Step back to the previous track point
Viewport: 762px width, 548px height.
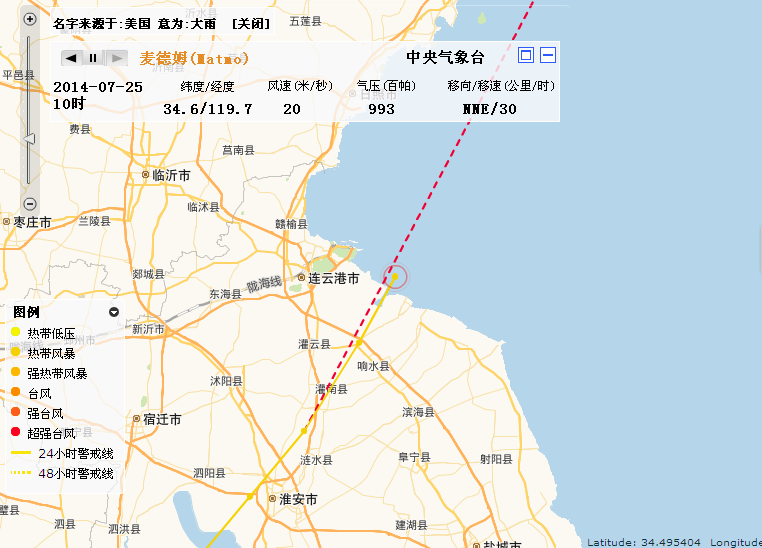click(71, 58)
